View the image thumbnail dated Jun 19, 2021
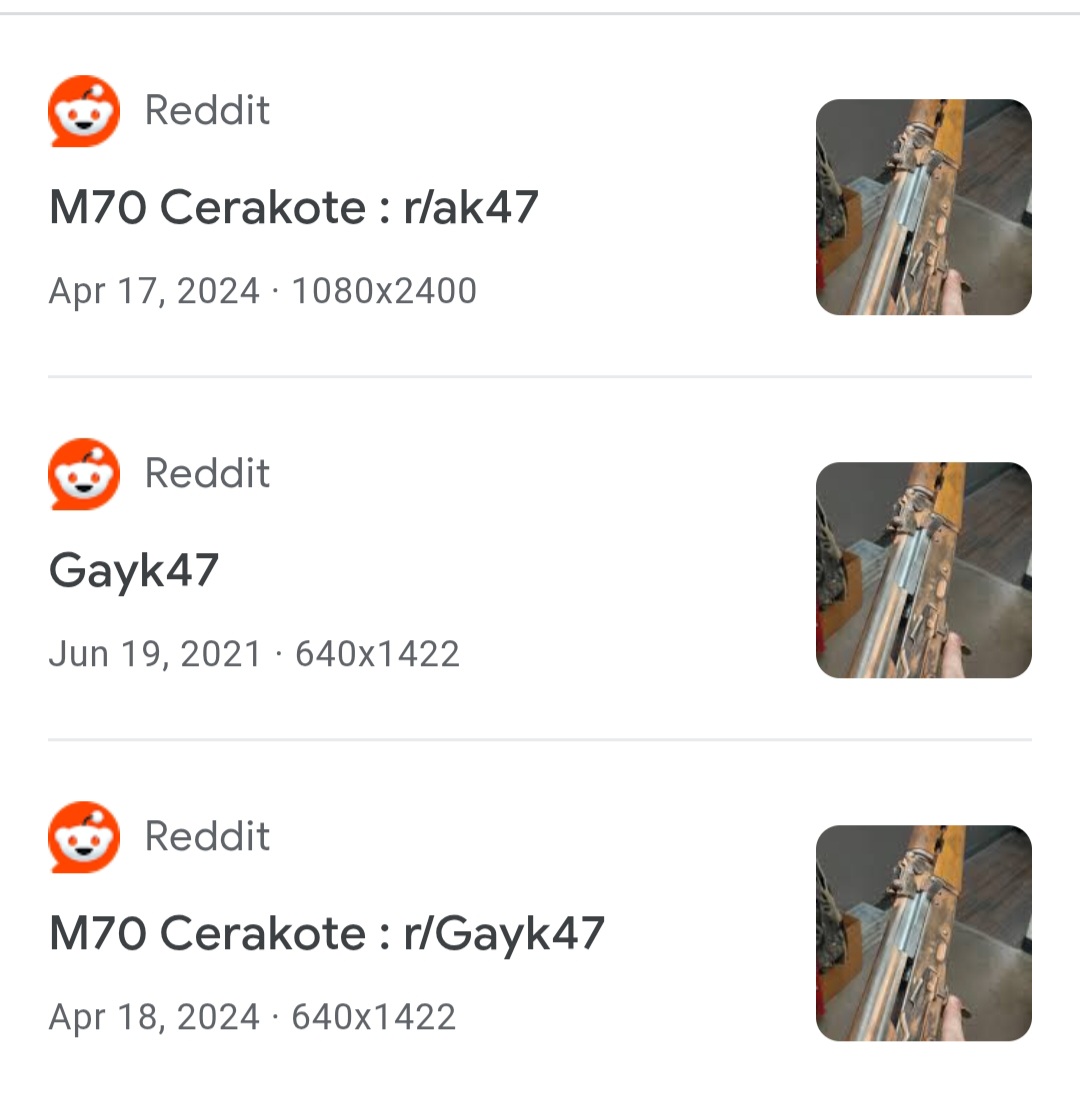The image size is (1080, 1093). tap(923, 570)
